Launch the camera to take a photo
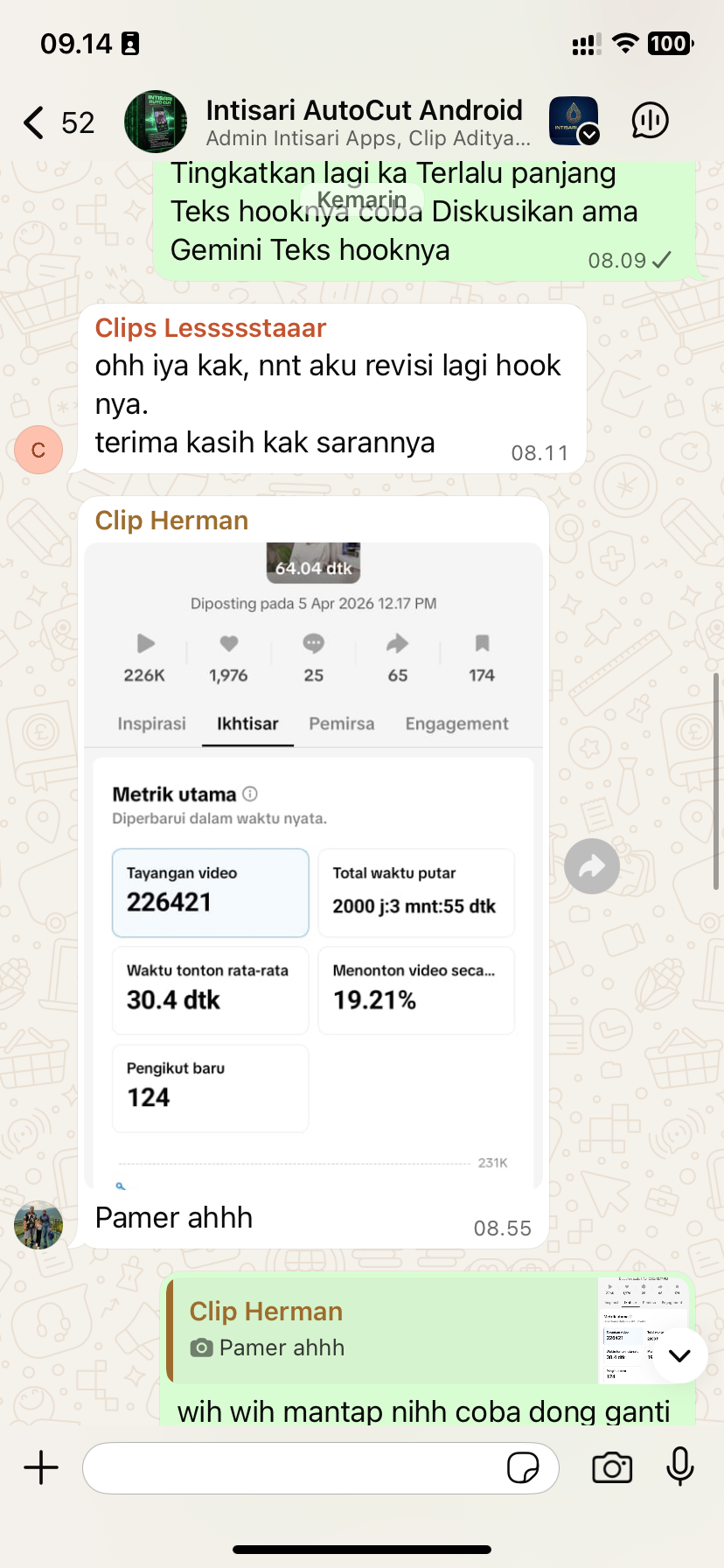This screenshot has height=1568, width=724. click(612, 1467)
